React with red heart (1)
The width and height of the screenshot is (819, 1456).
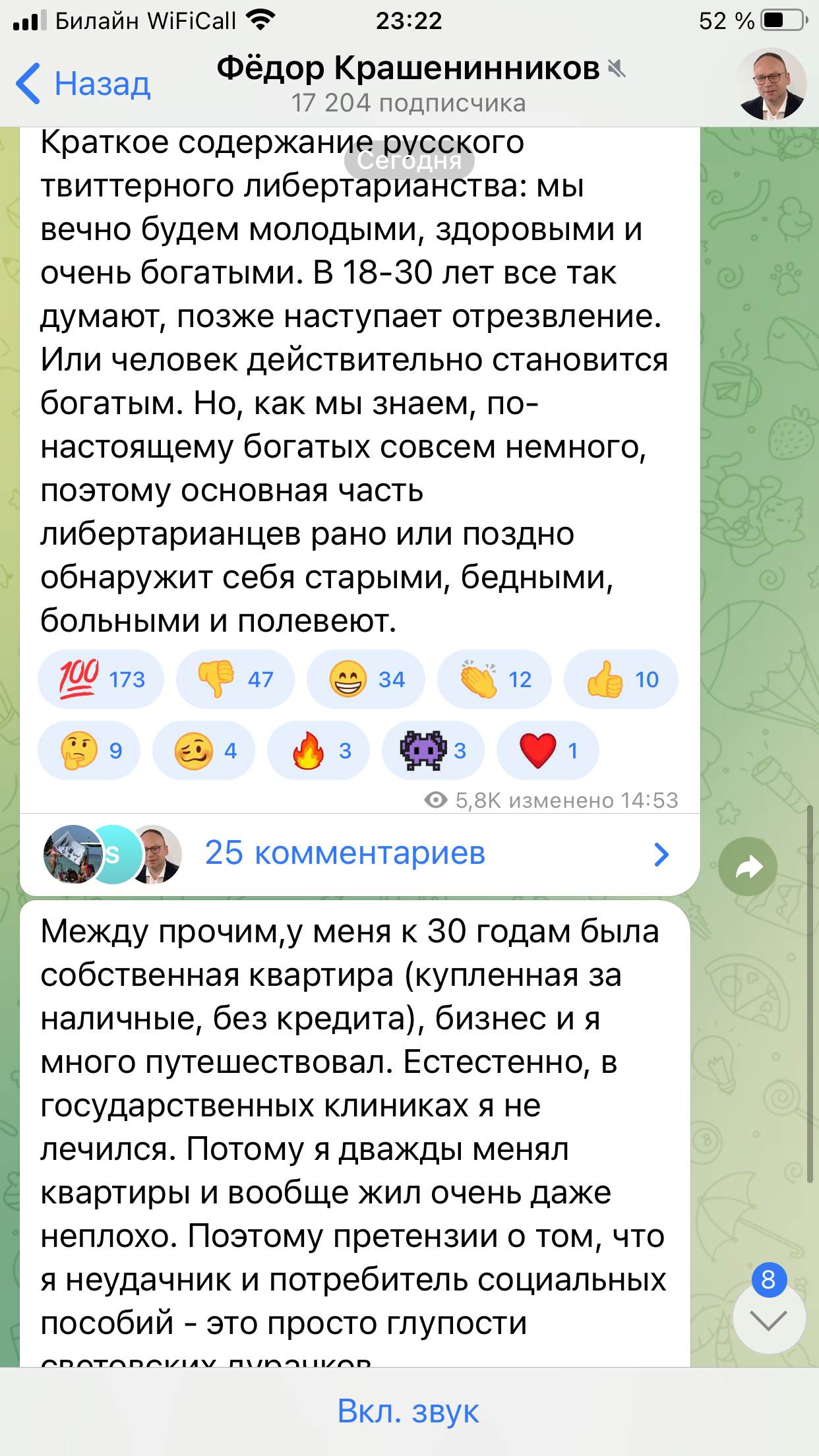(x=548, y=750)
